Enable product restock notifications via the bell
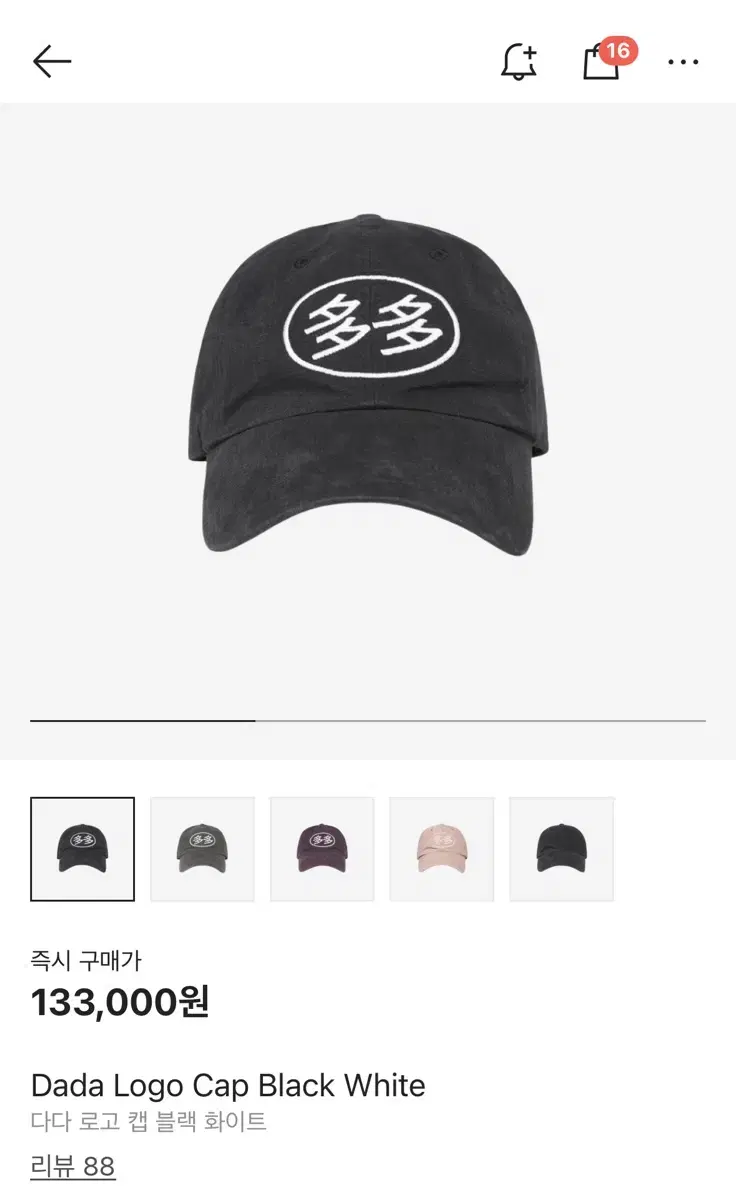The width and height of the screenshot is (736, 1200). [x=519, y=61]
